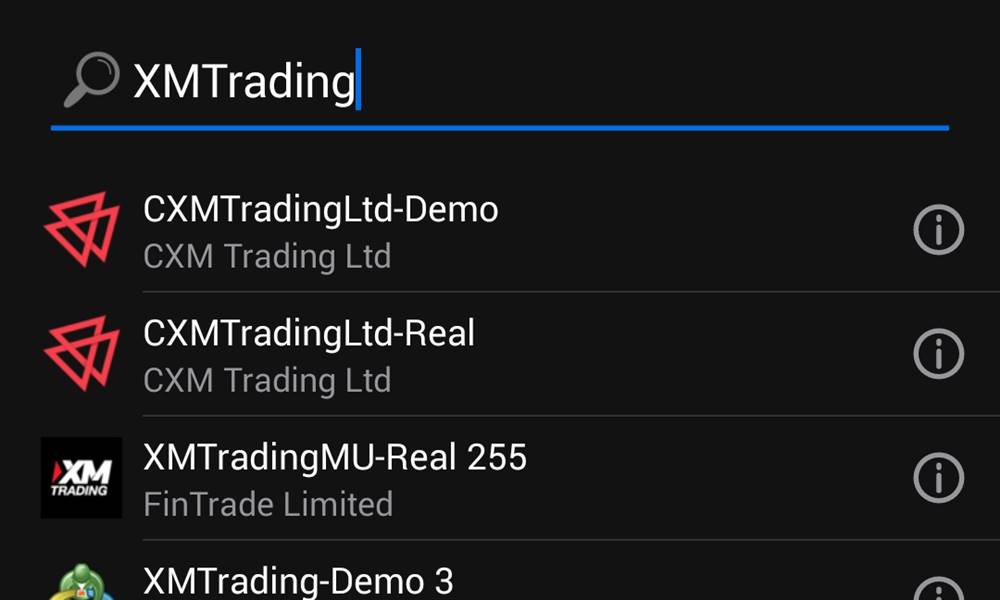Select the CXMTradingLtd-Real server
The image size is (1000, 600).
tap(310, 355)
